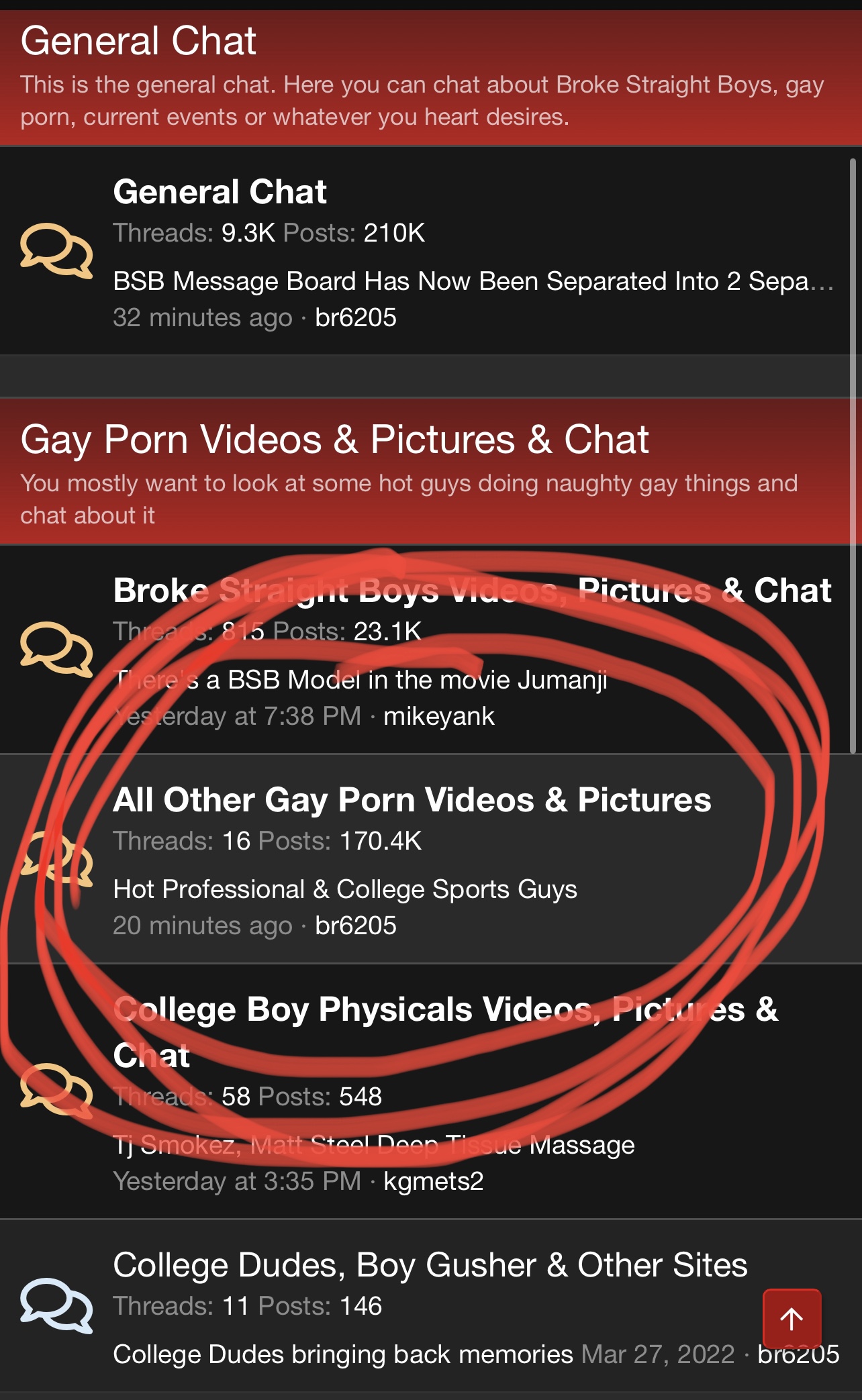
Task: Open College Dudes, Boy Gusher & Other Sites forum
Action: 430,1265
